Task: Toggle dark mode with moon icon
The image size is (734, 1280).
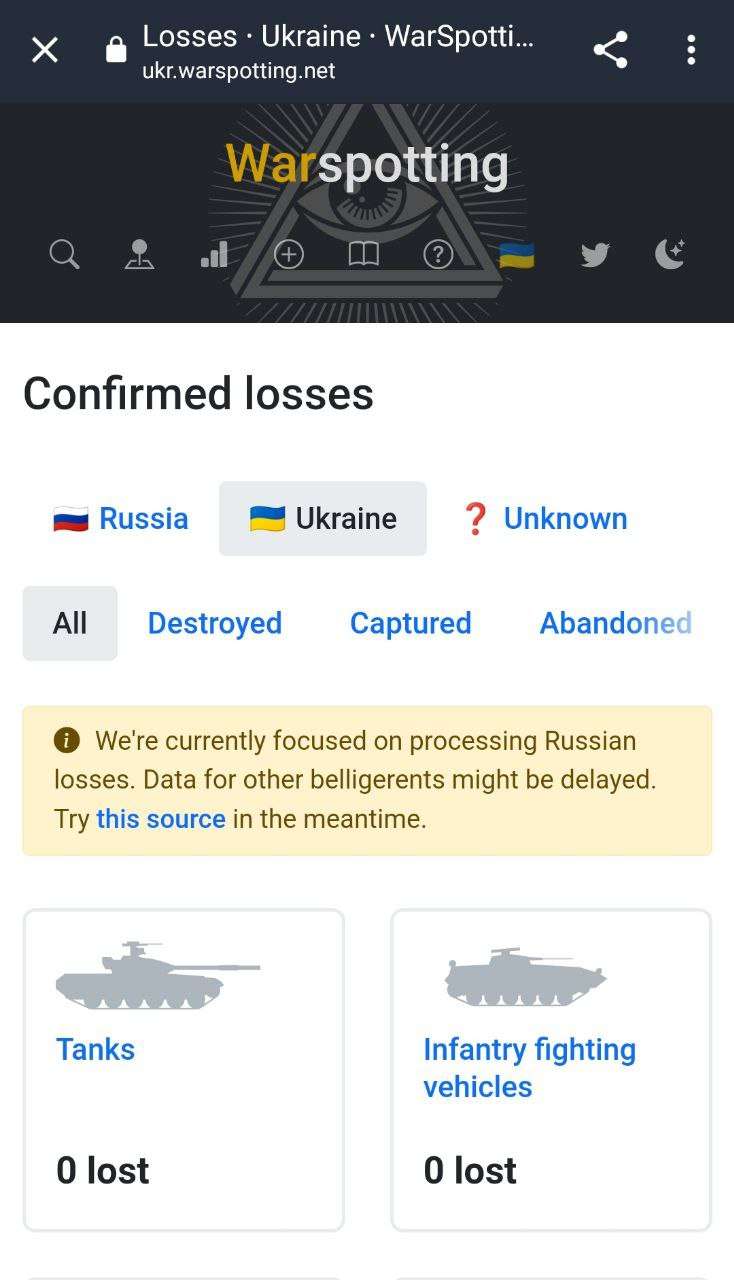Action: (x=670, y=255)
